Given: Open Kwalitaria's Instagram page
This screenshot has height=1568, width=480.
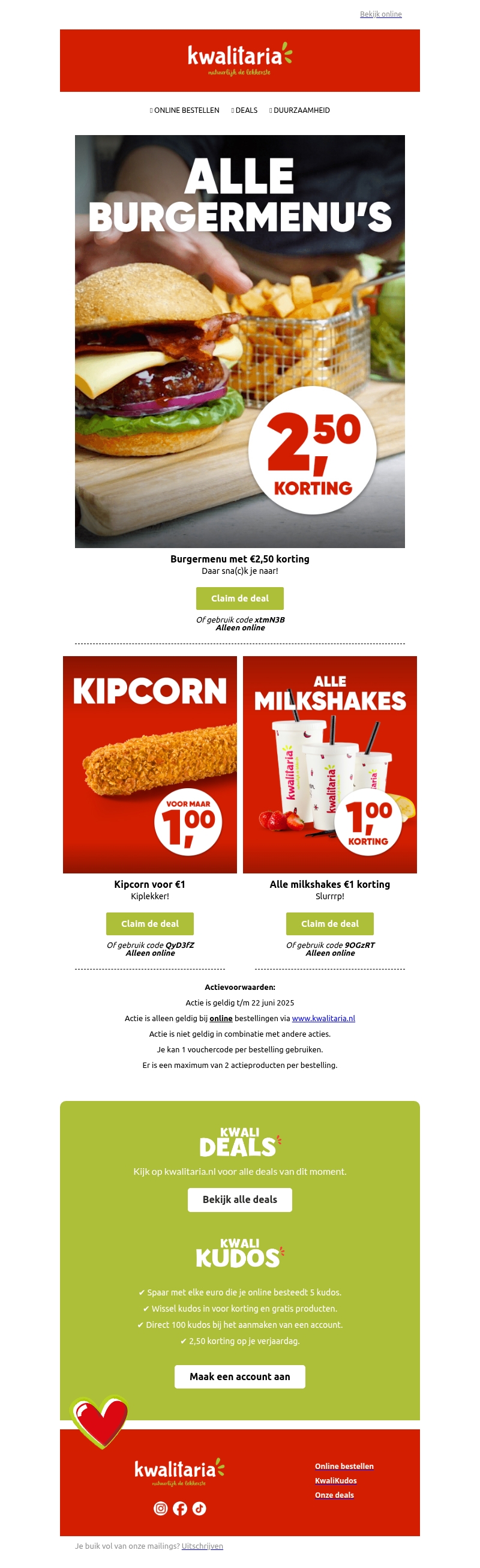Looking at the screenshot, I should [161, 1507].
